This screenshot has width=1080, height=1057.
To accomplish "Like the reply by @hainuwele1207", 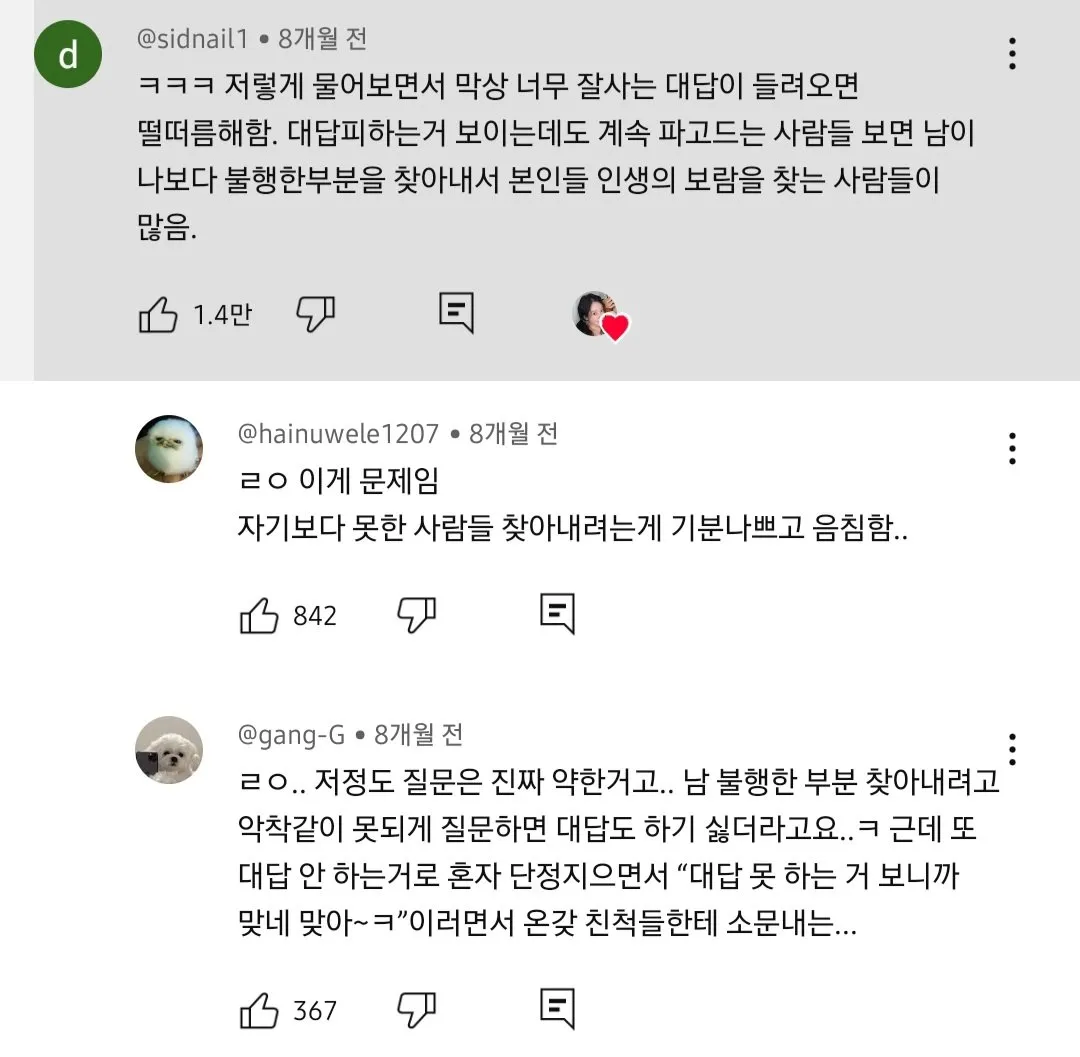I will click(259, 615).
